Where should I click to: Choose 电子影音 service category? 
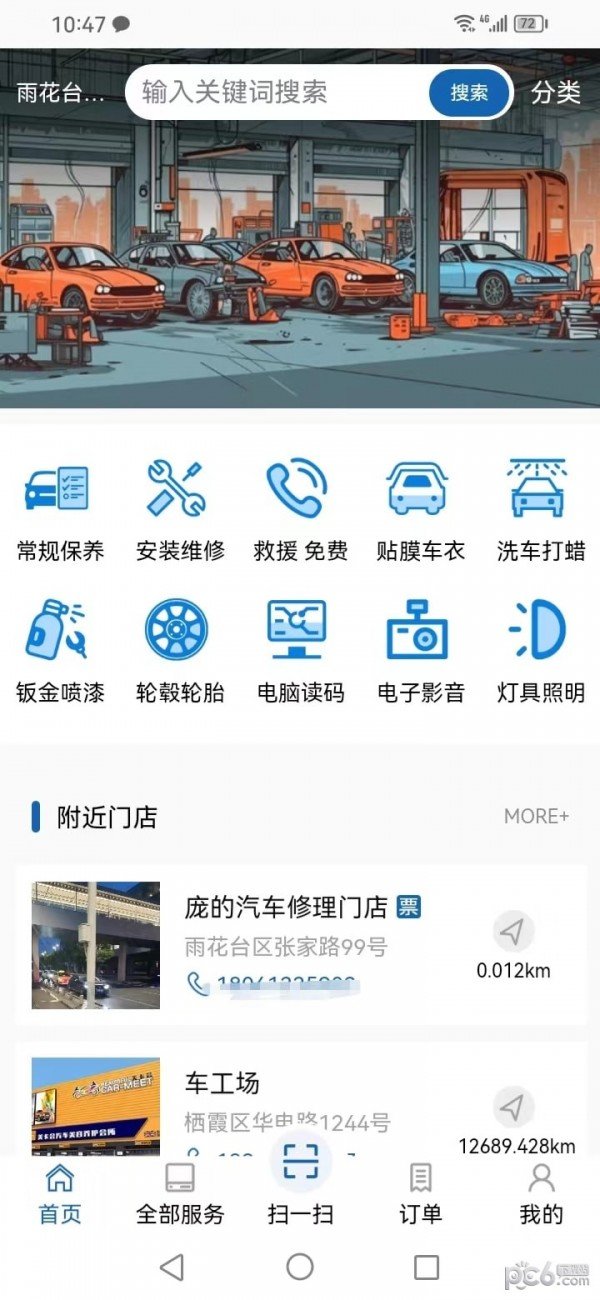point(420,652)
